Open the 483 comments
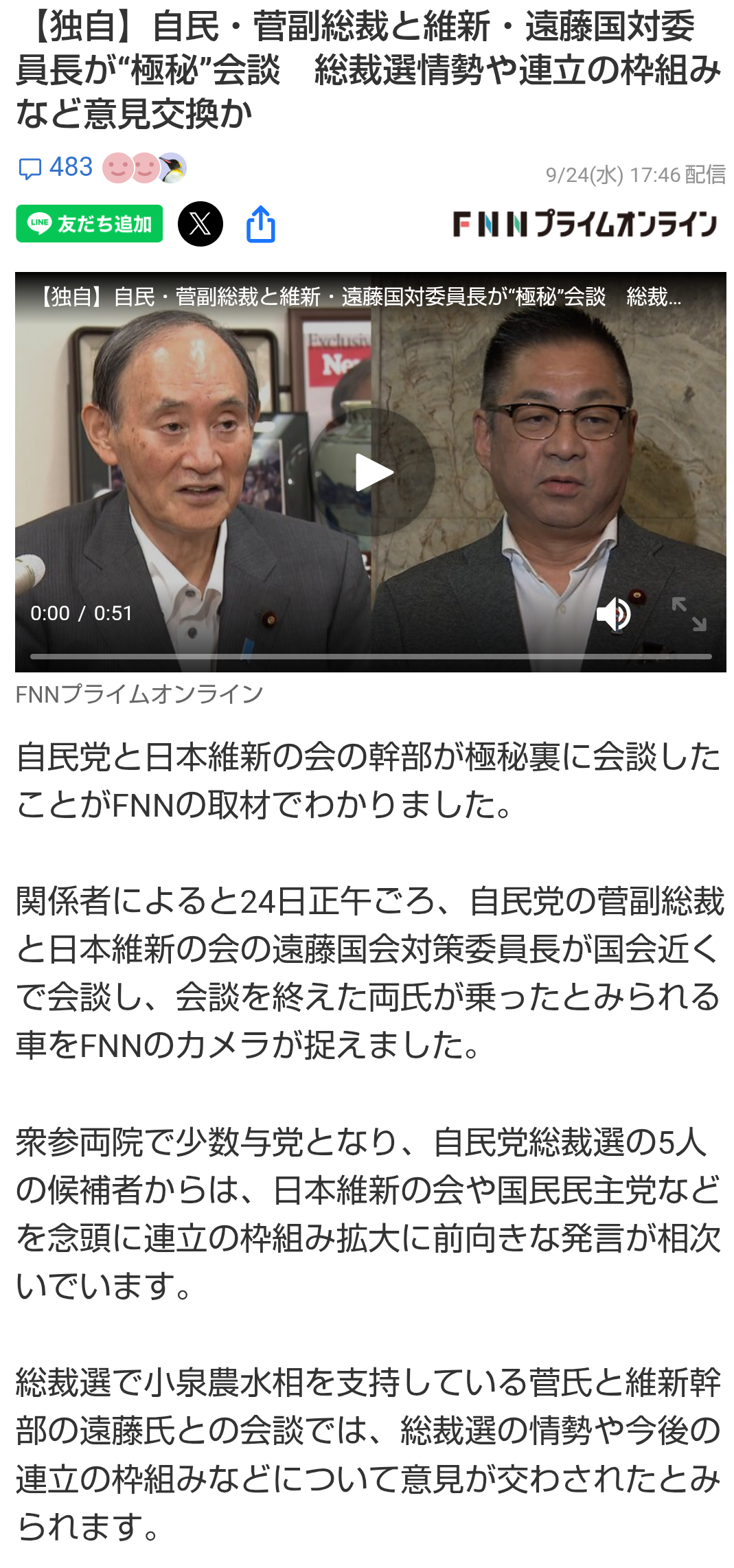Viewport: 734px width, 1568px height. [x=55, y=168]
